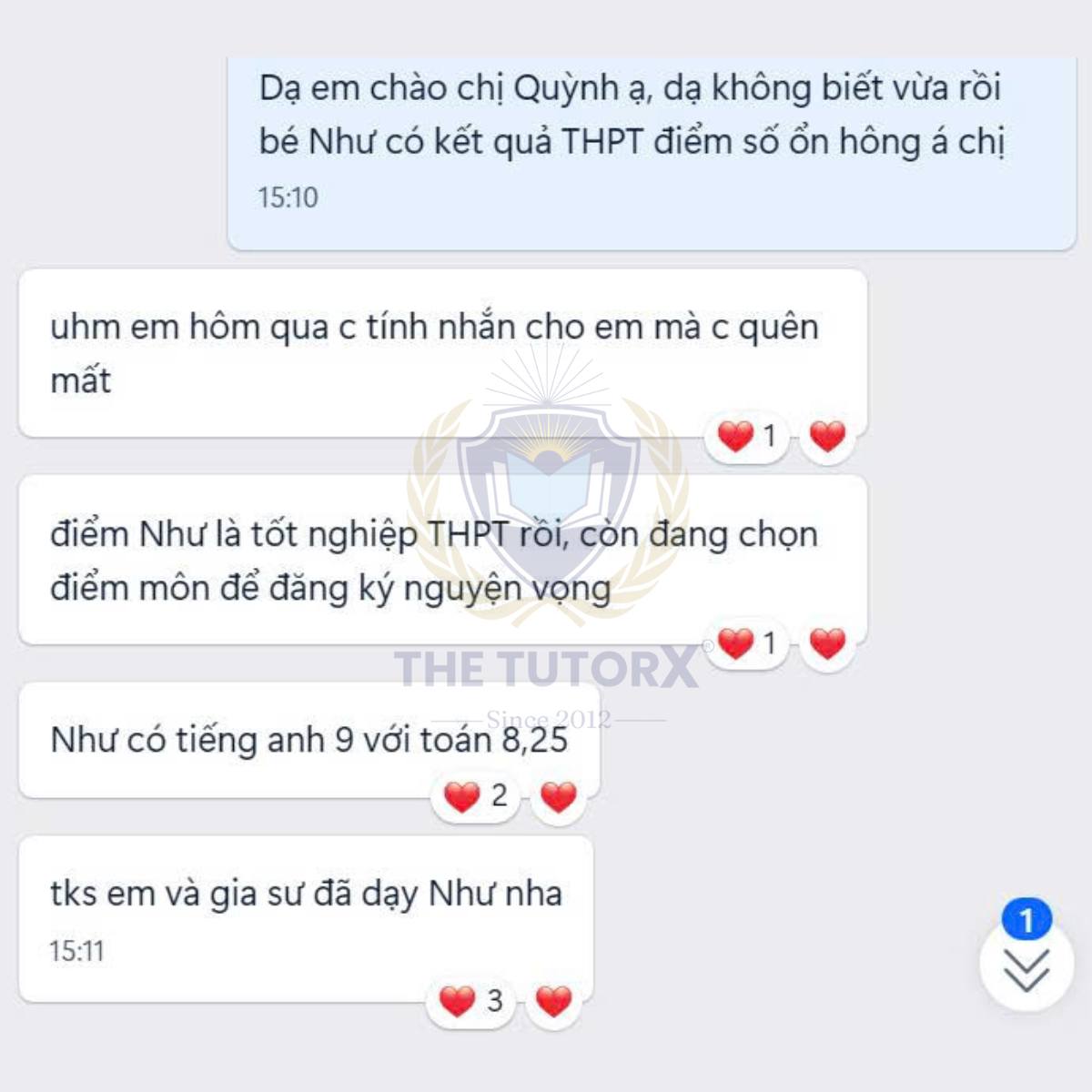The width and height of the screenshot is (1092, 1092).
Task: See the reaction count on 'uhm em hôm qua' message
Action: click(x=747, y=437)
